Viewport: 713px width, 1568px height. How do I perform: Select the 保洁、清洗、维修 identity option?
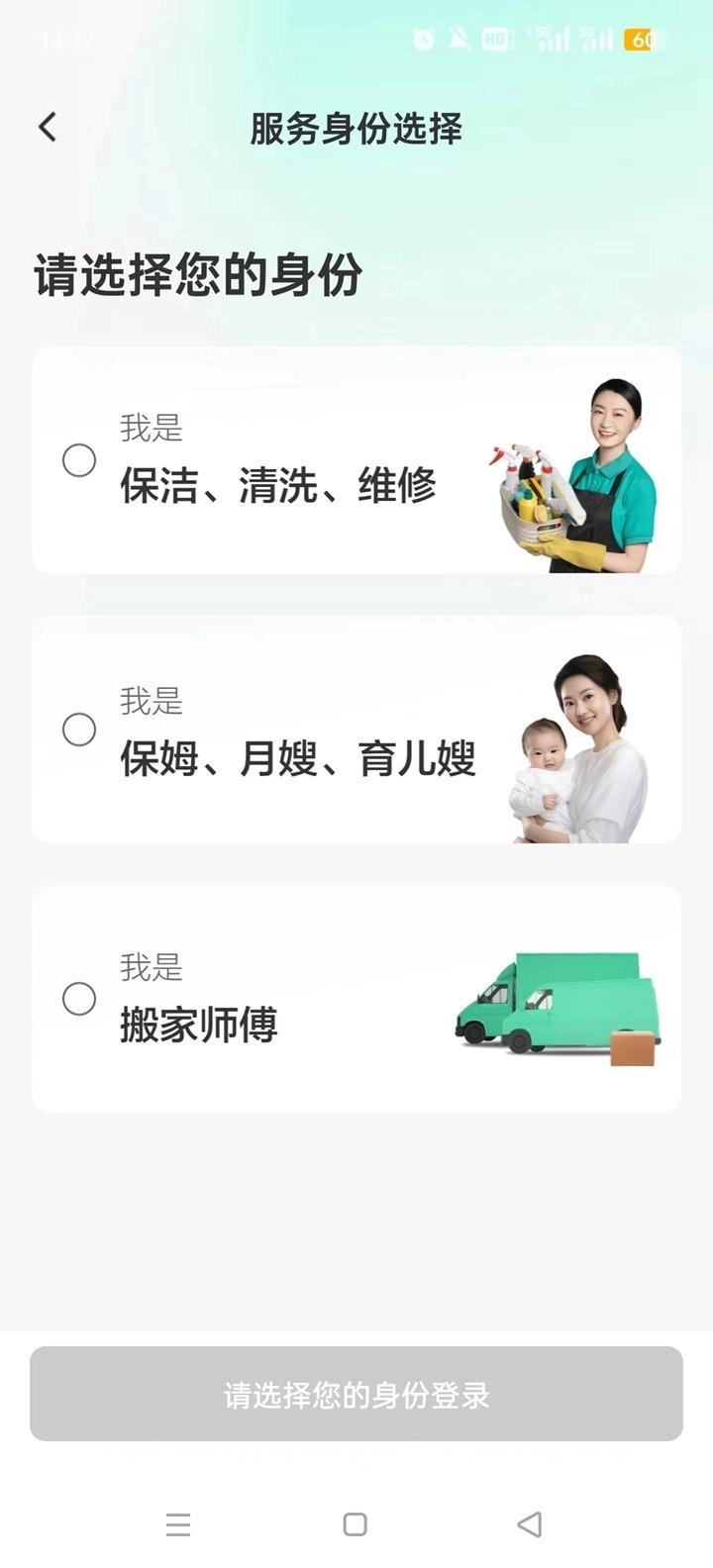79,460
